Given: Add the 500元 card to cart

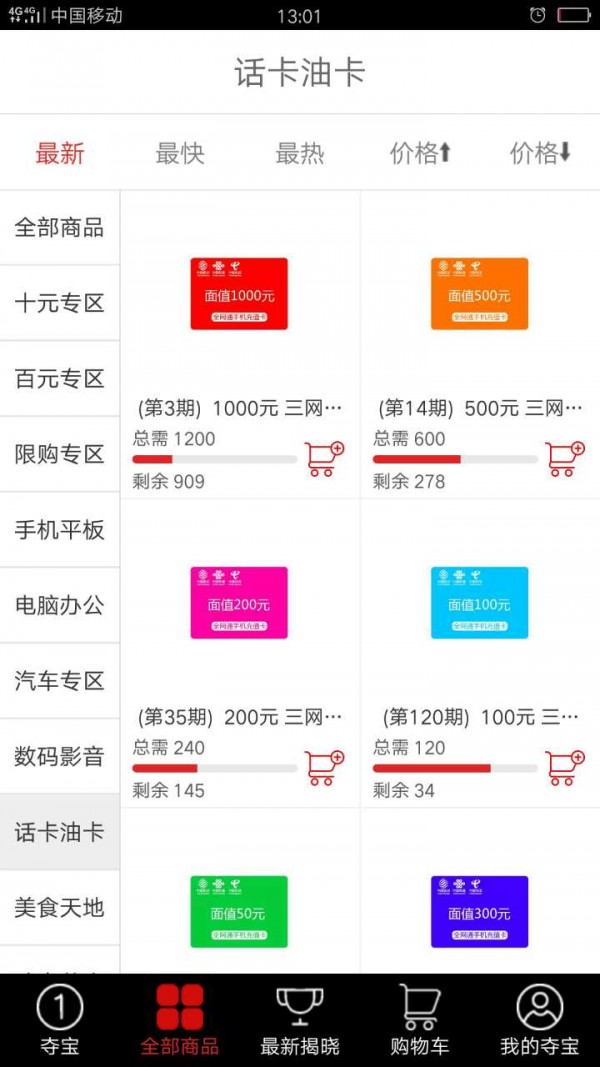Looking at the screenshot, I should pos(565,458).
